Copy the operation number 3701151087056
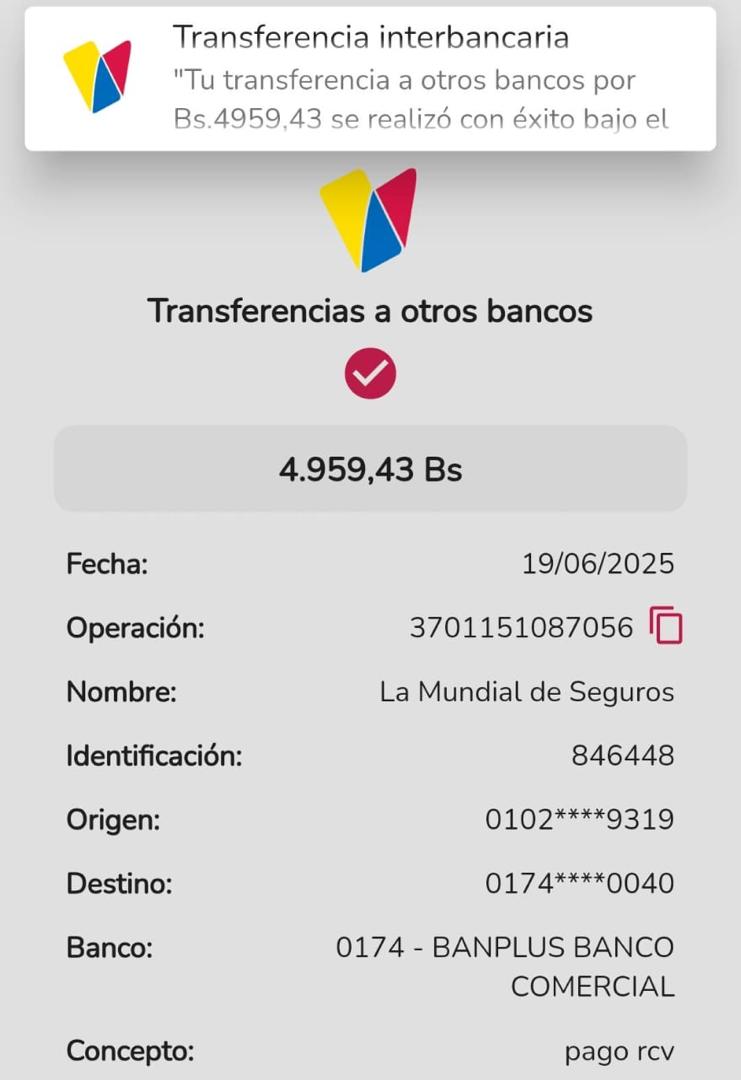 tap(666, 626)
